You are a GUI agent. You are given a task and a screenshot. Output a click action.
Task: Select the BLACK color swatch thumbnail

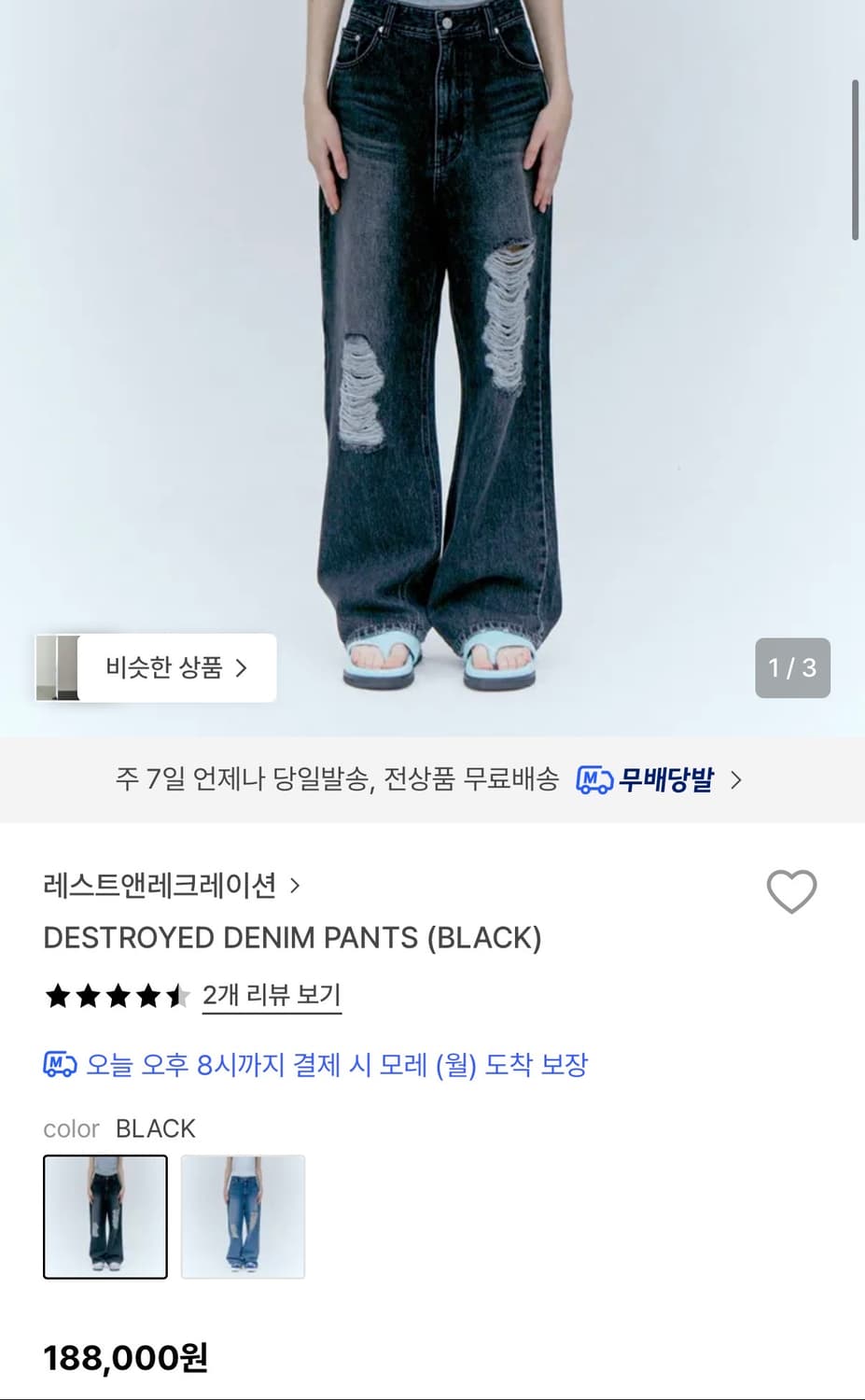click(105, 1217)
